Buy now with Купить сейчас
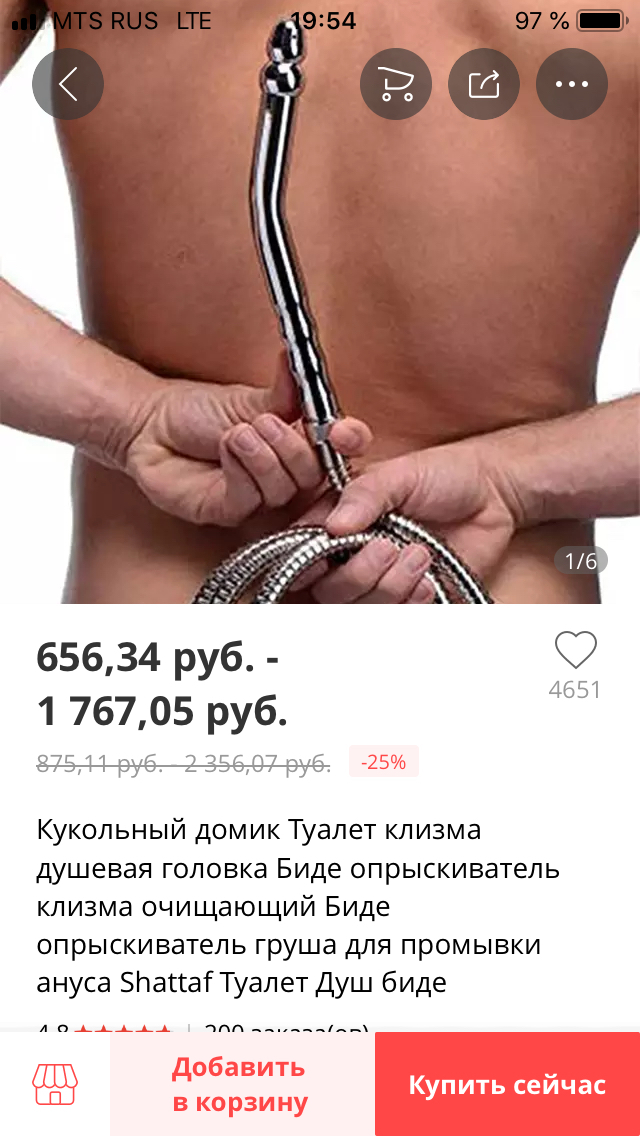 pos(507,1084)
